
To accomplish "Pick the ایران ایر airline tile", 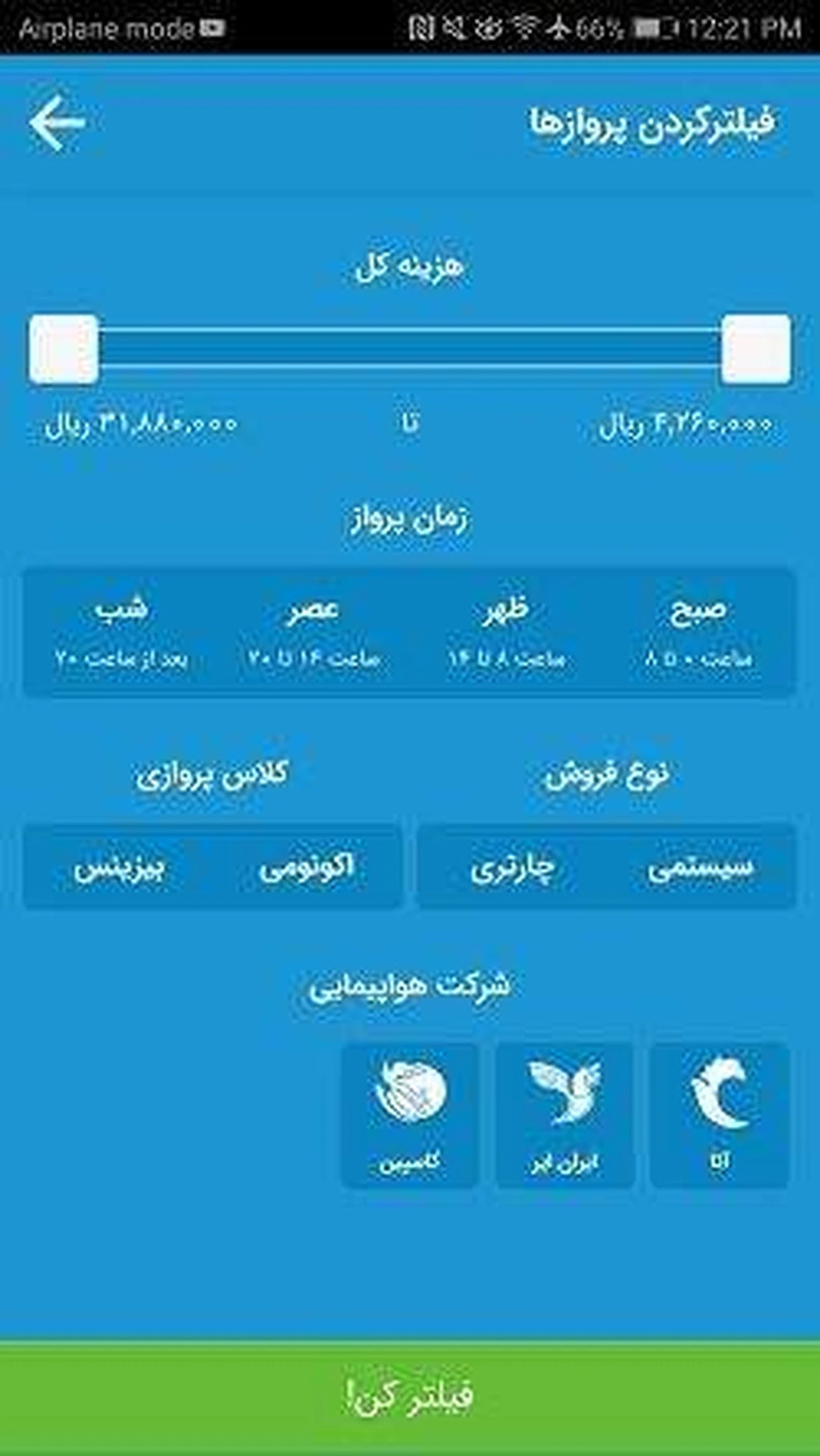I will click(565, 1114).
